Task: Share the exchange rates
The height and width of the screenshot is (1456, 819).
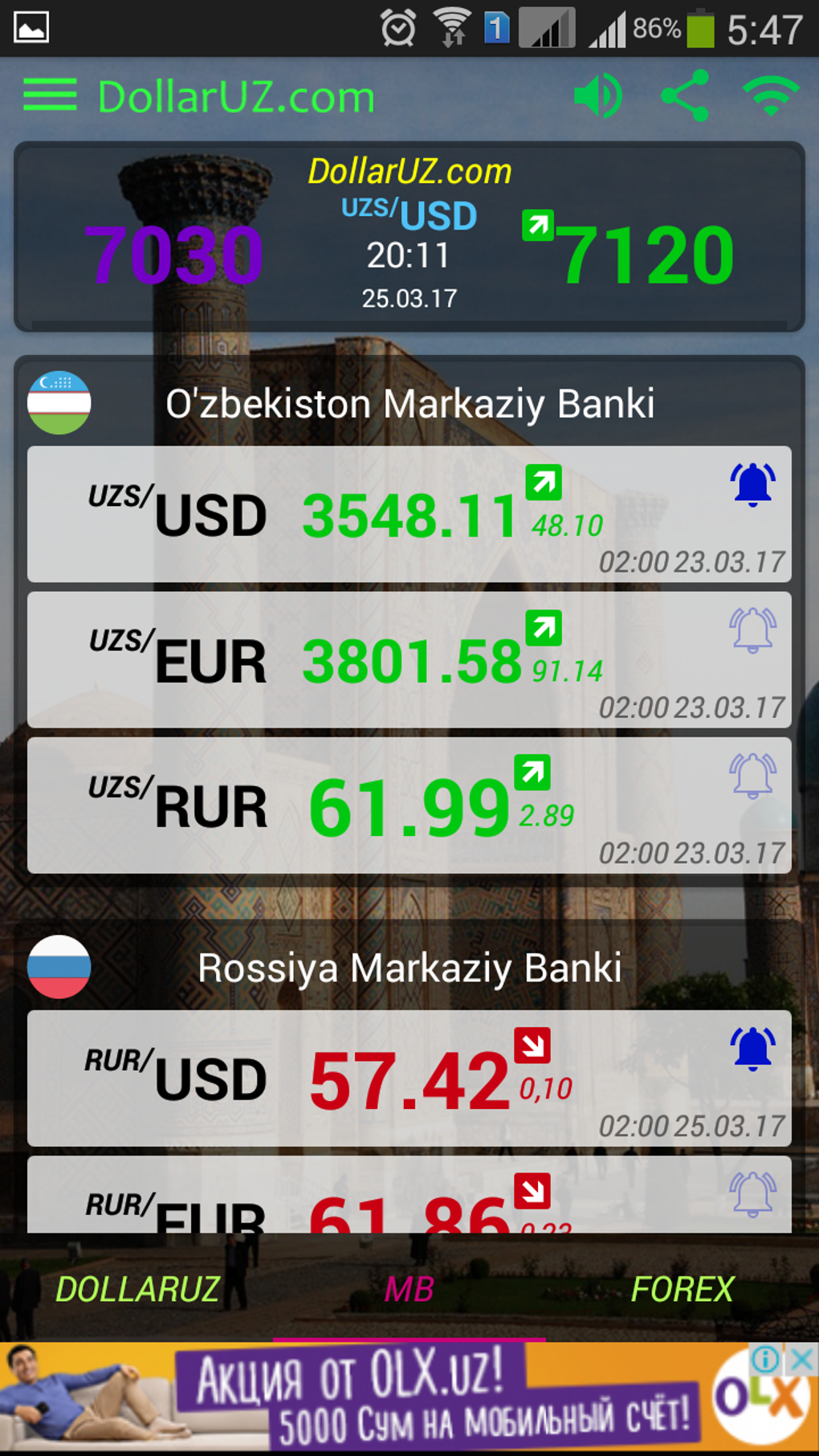Action: (685, 96)
